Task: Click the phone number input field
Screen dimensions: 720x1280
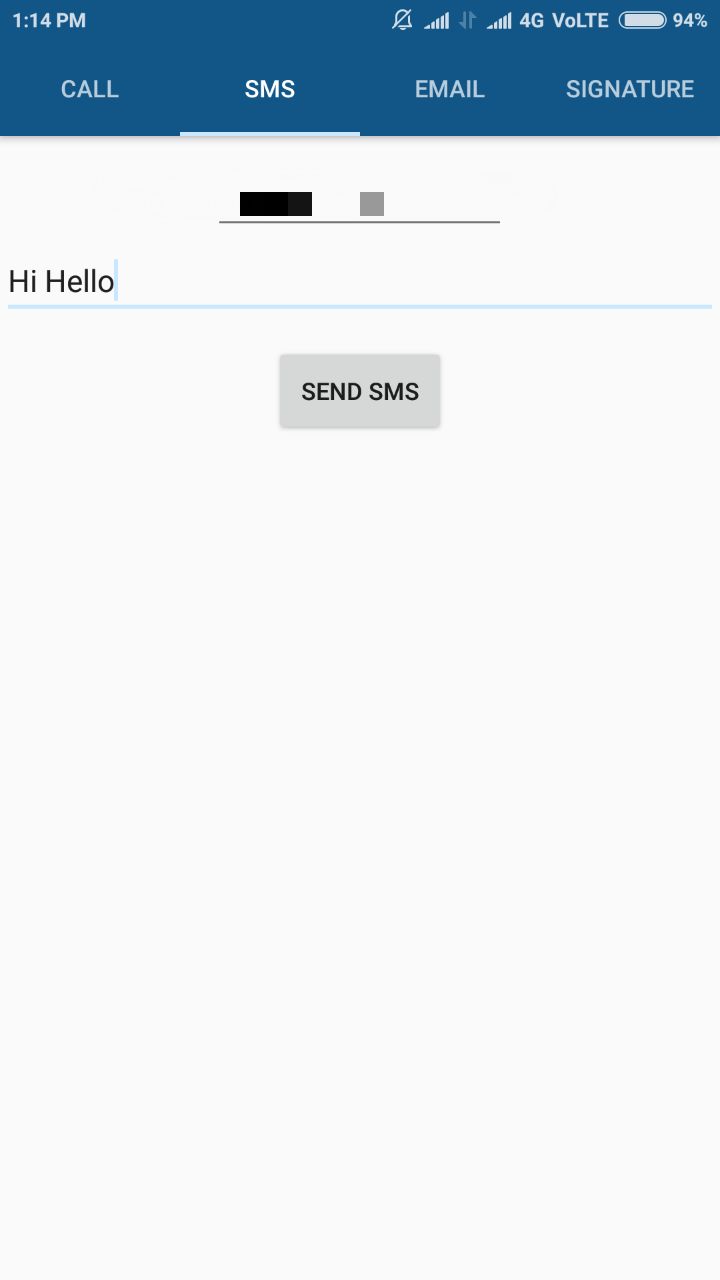Action: pos(360,203)
